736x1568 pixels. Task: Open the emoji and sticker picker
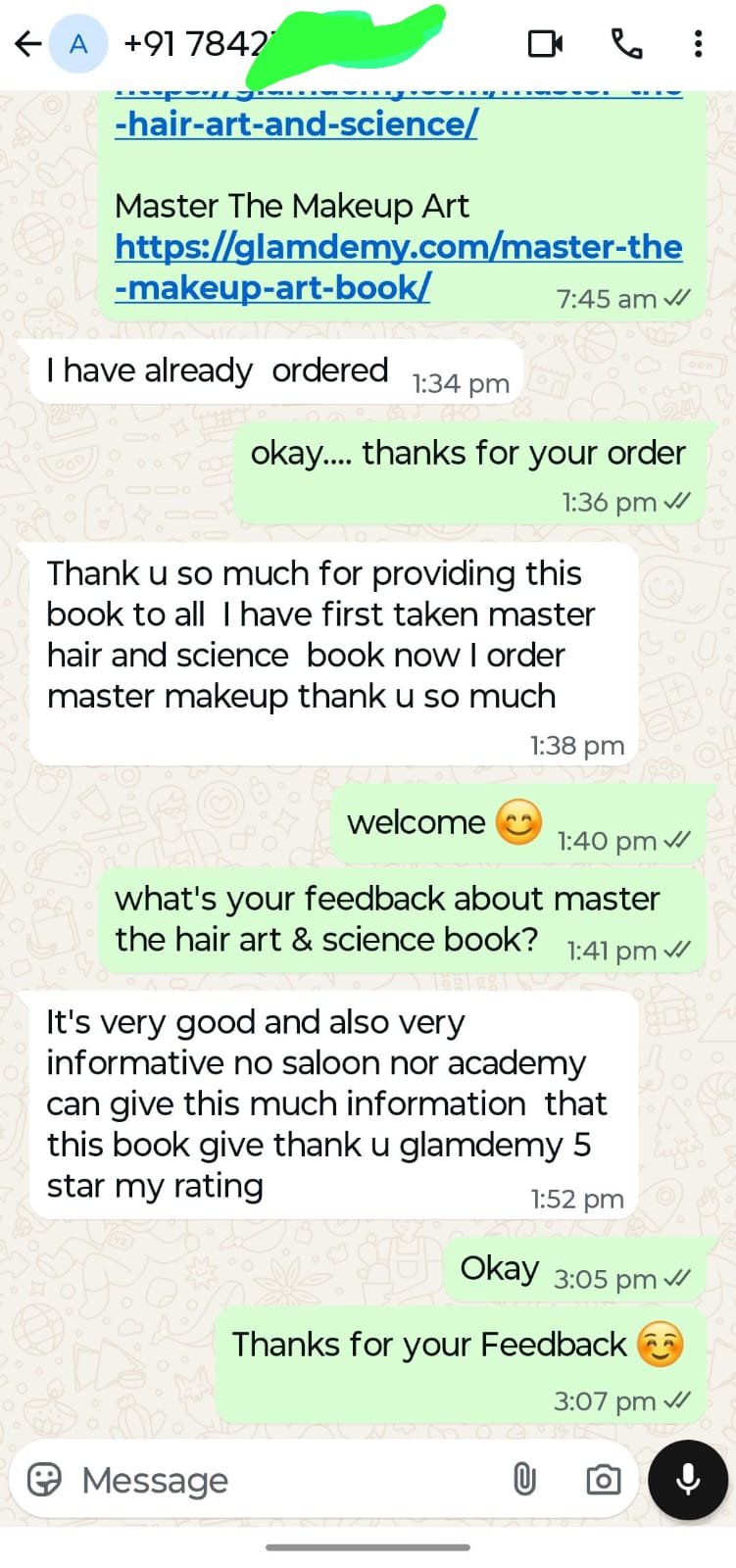(x=44, y=1479)
